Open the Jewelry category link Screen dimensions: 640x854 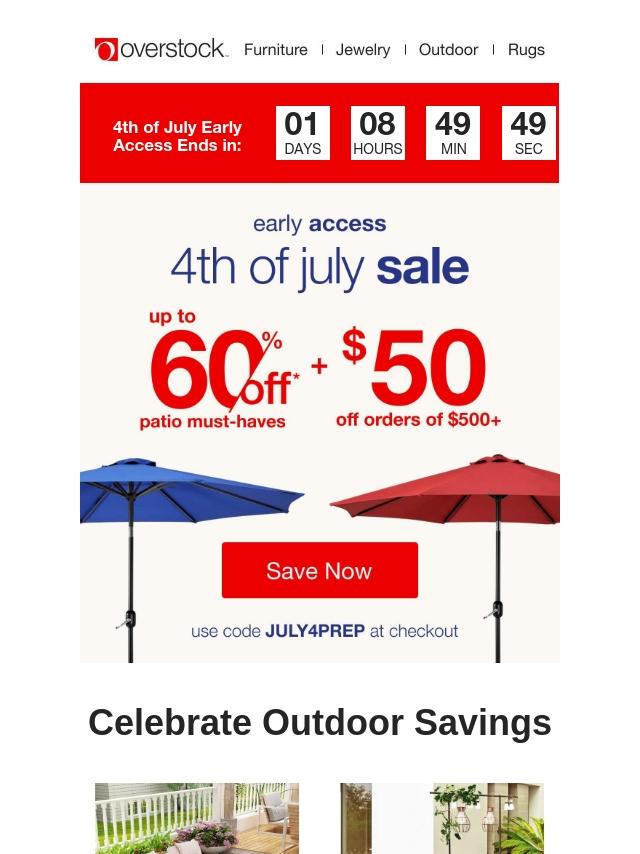(x=363, y=49)
